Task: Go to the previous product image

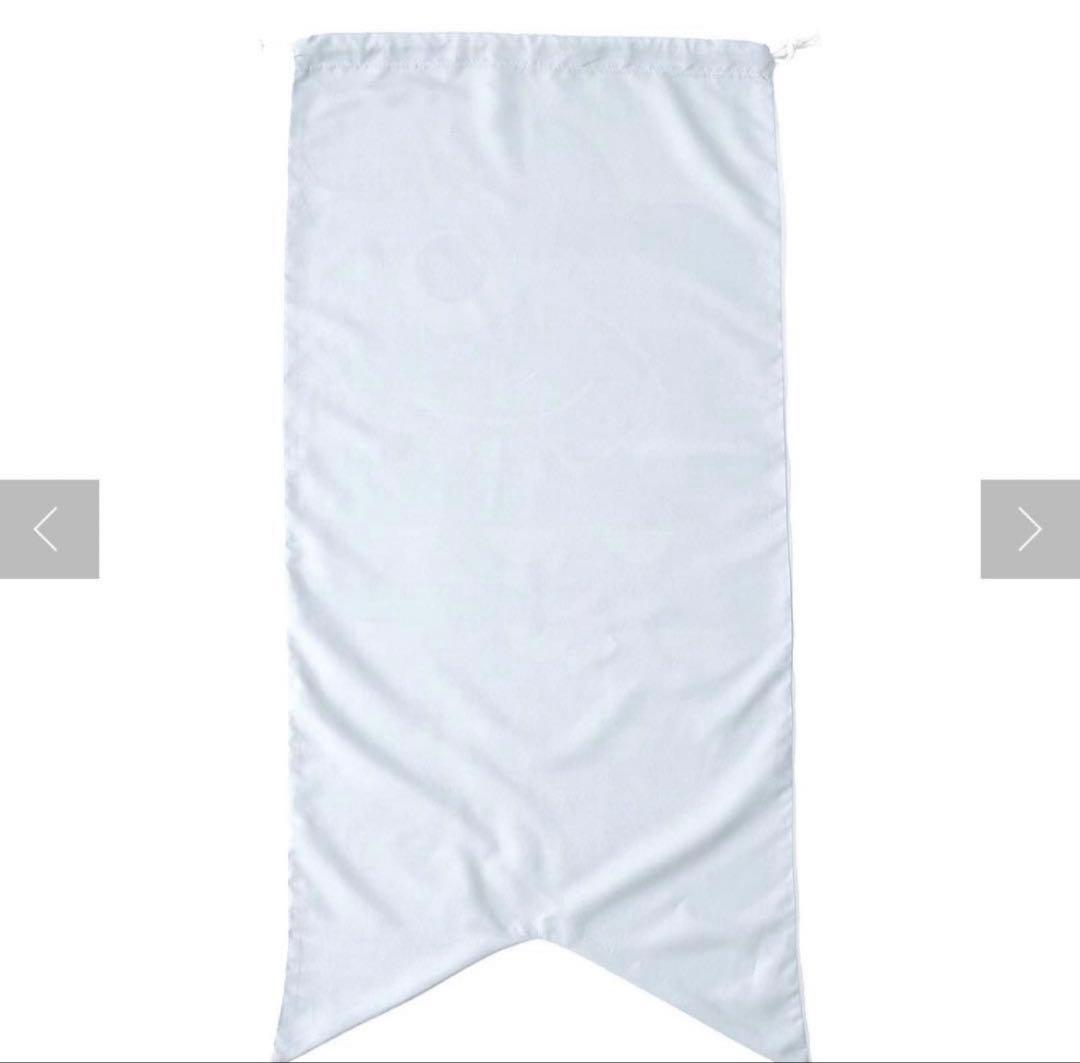Action: 49,529
